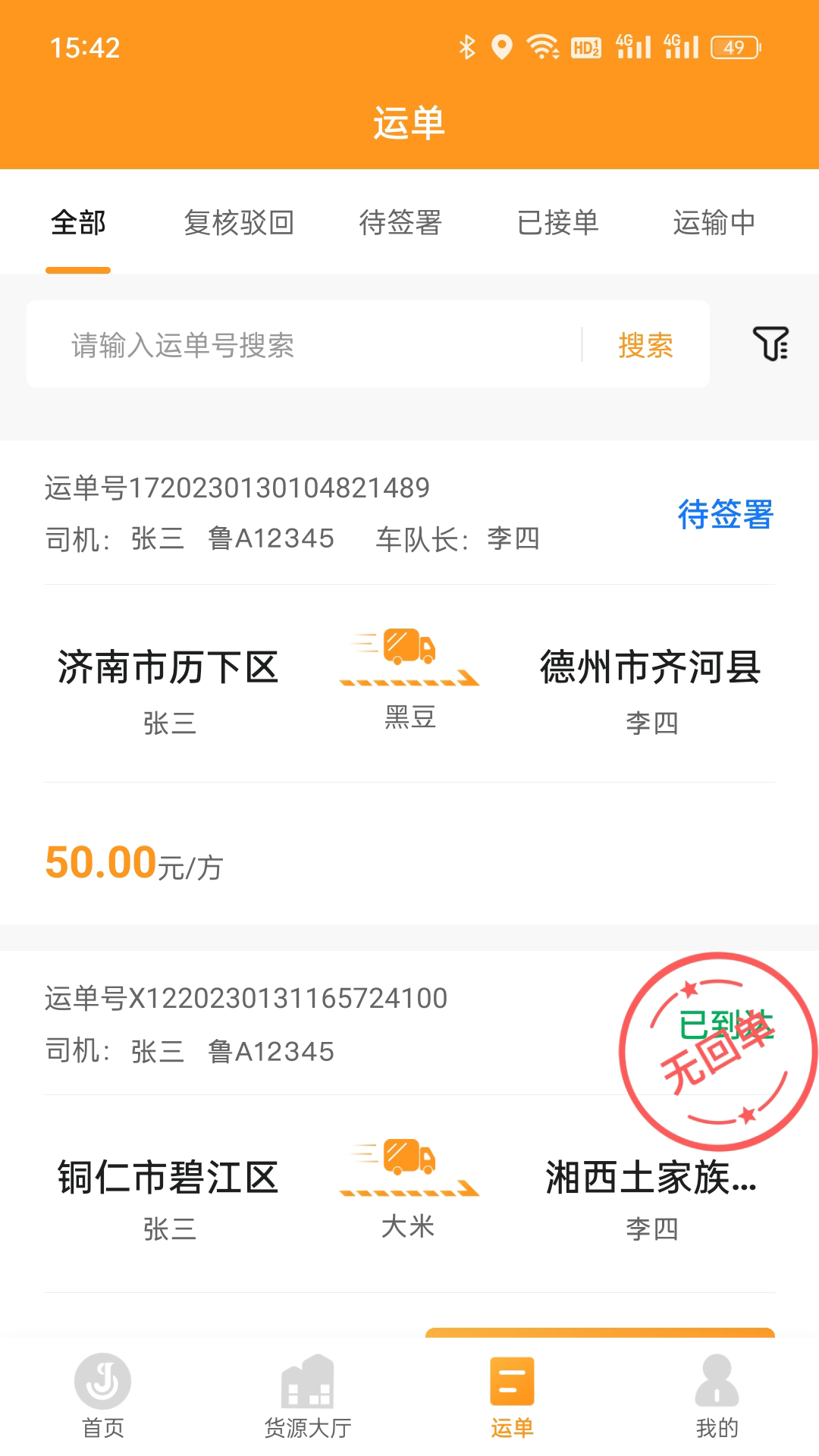Tap the waybill search input field
Viewport: 819px width, 1456px height.
coord(303,344)
